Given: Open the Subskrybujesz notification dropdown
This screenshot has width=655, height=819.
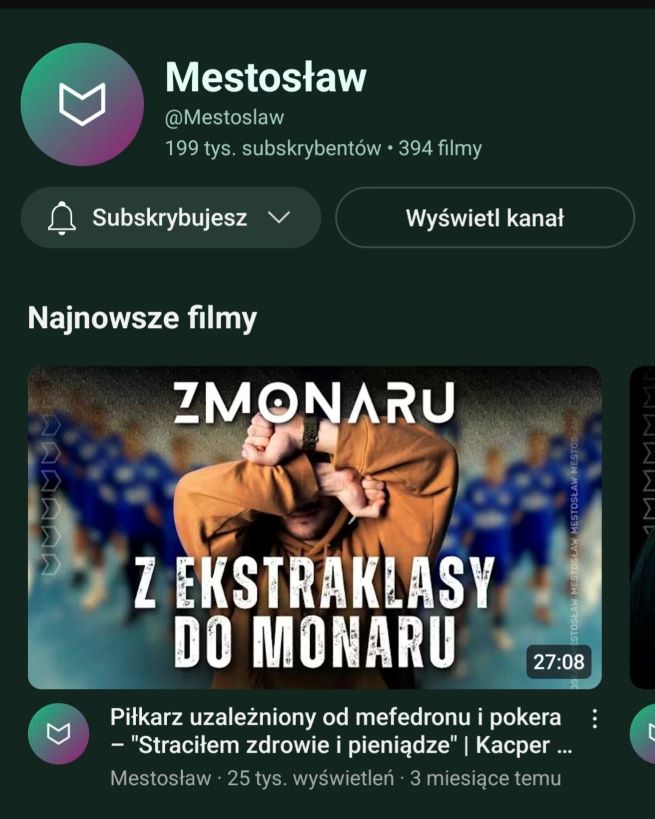Looking at the screenshot, I should coord(170,218).
